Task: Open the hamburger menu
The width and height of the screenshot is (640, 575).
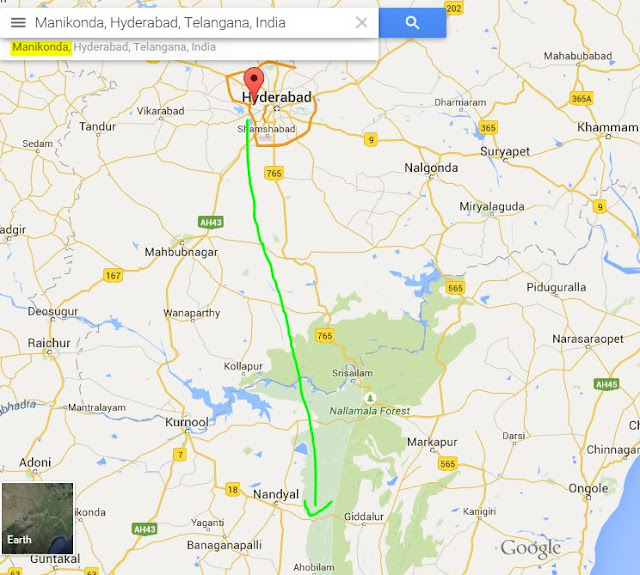Action: (x=17, y=22)
